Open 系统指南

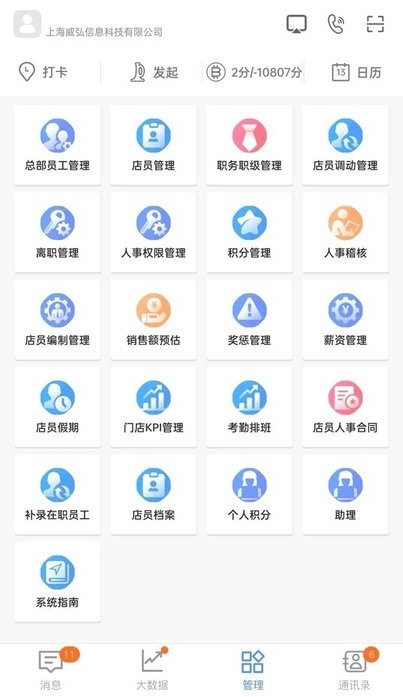[57, 581]
